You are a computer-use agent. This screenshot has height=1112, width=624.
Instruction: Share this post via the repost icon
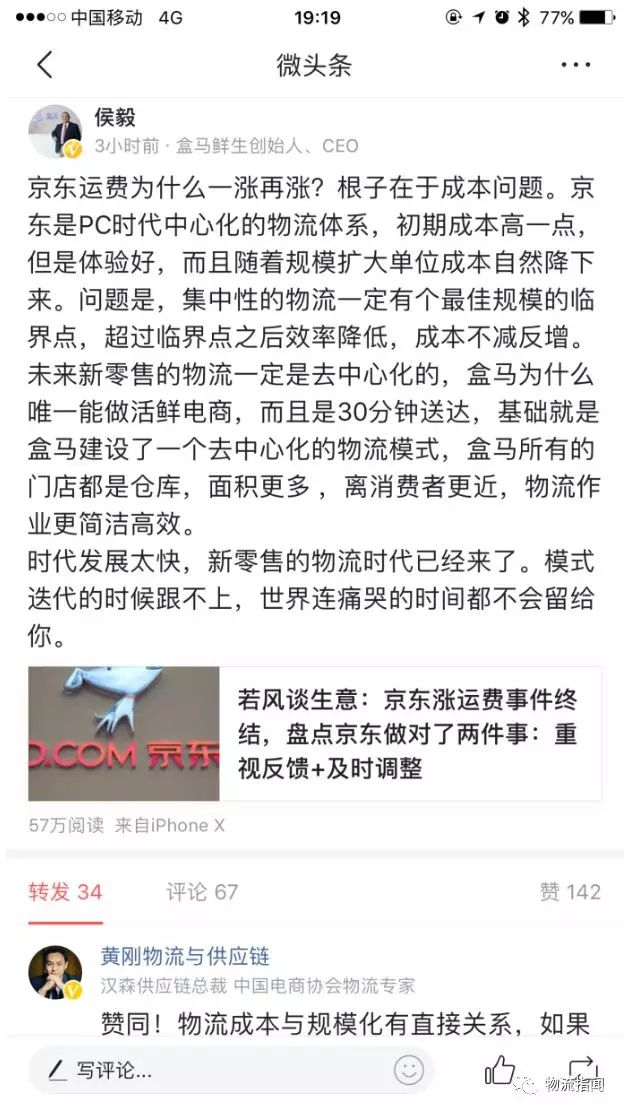click(x=582, y=1070)
